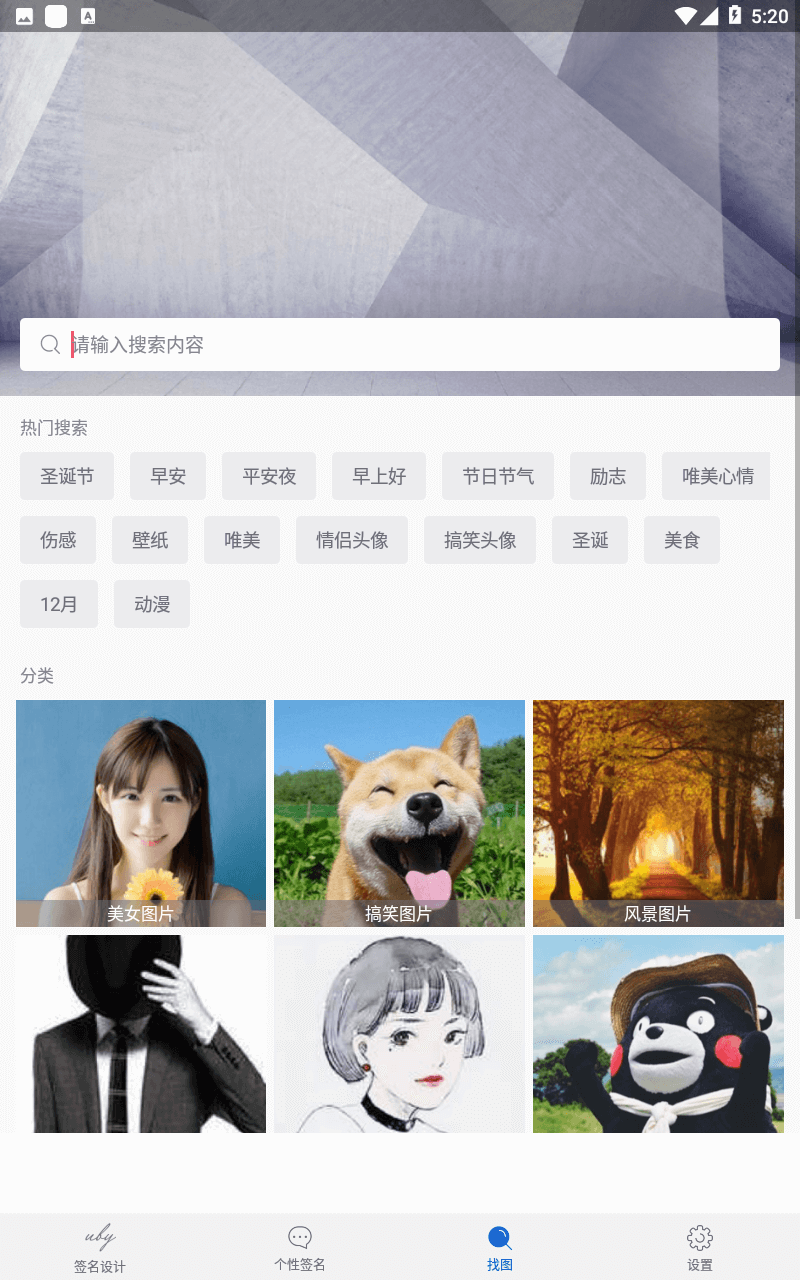Viewport: 800px width, 1280px height.
Task: Tap the 12月 chip
Action: 59,604
